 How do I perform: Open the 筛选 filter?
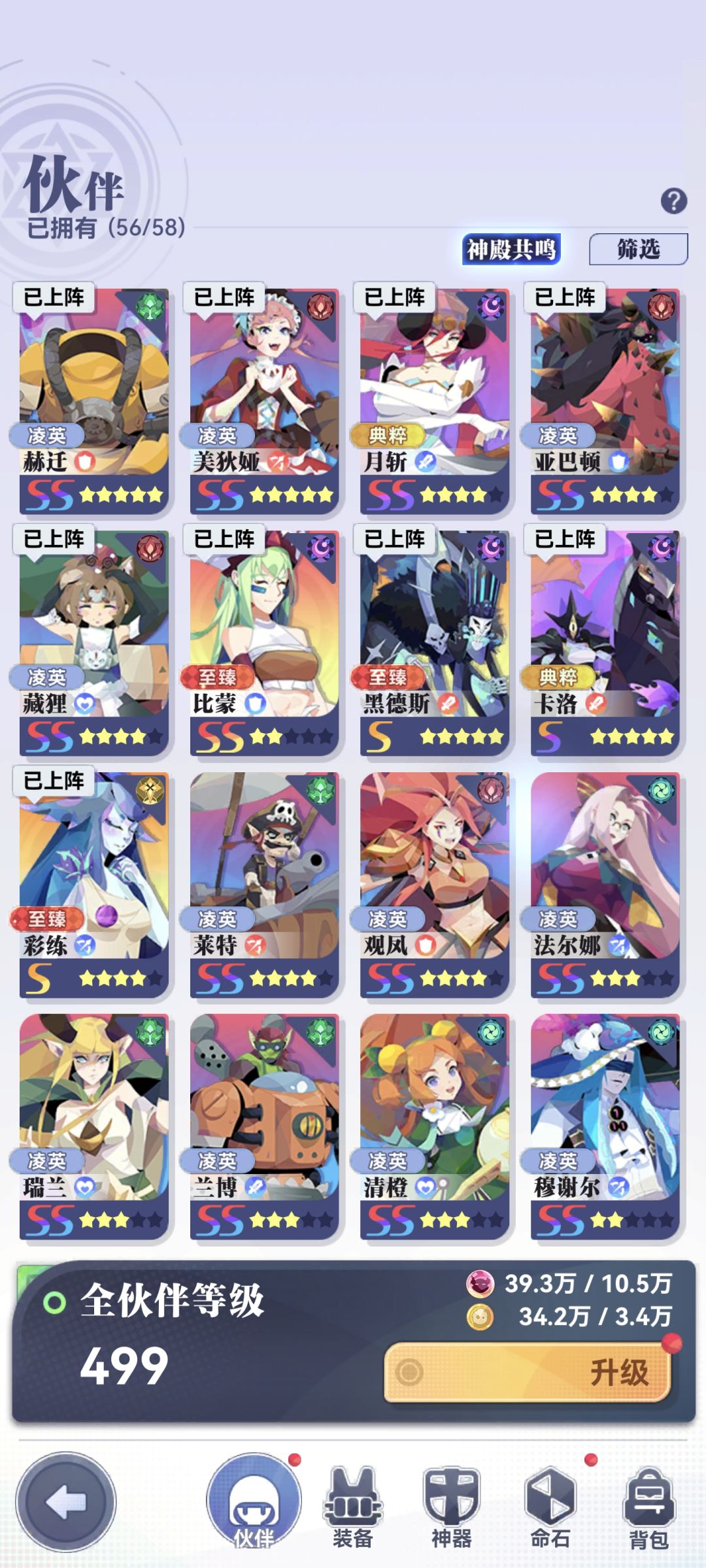pyautogui.click(x=638, y=249)
